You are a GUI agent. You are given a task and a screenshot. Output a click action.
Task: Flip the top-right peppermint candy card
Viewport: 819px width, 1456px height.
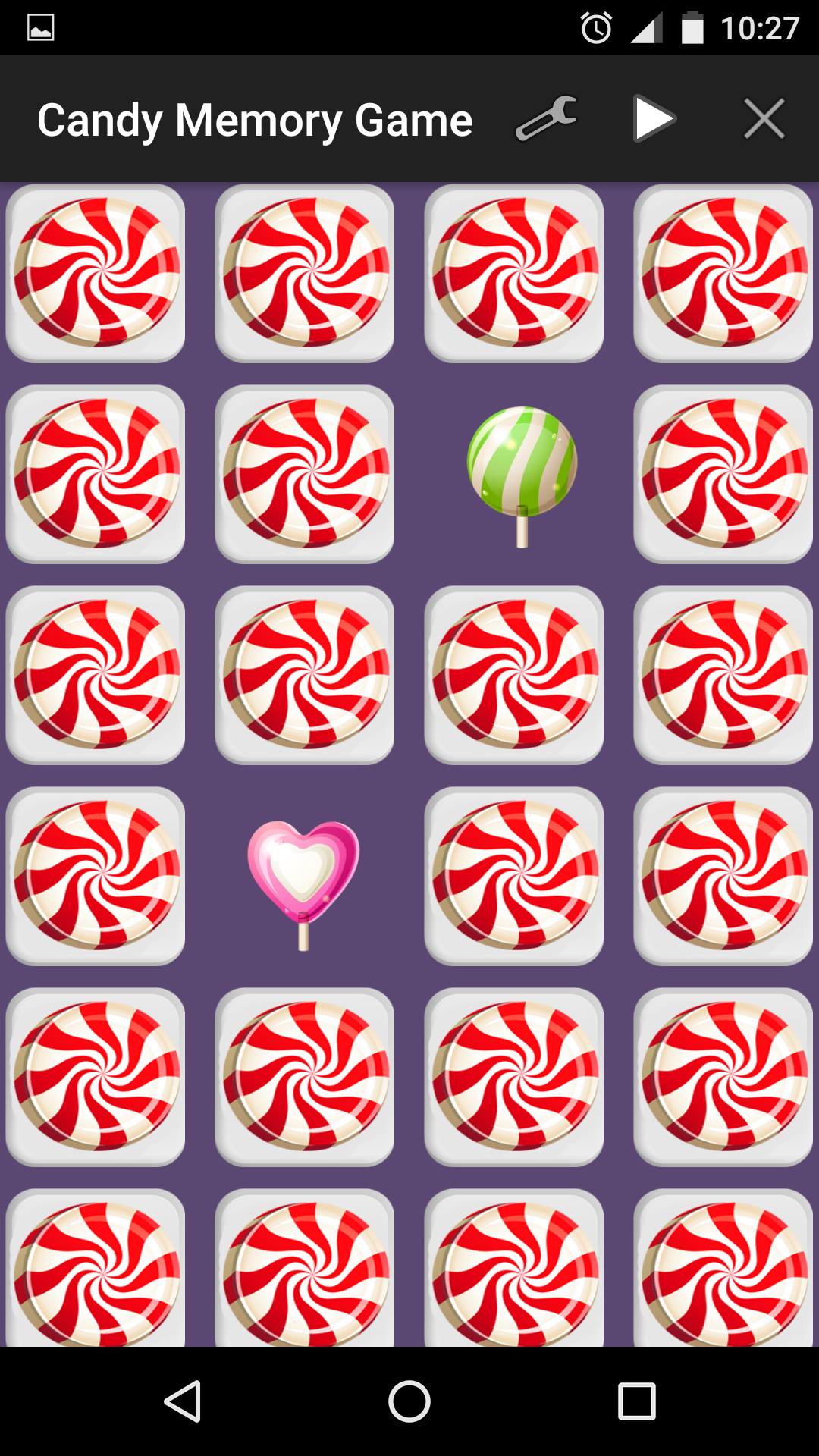coord(723,273)
